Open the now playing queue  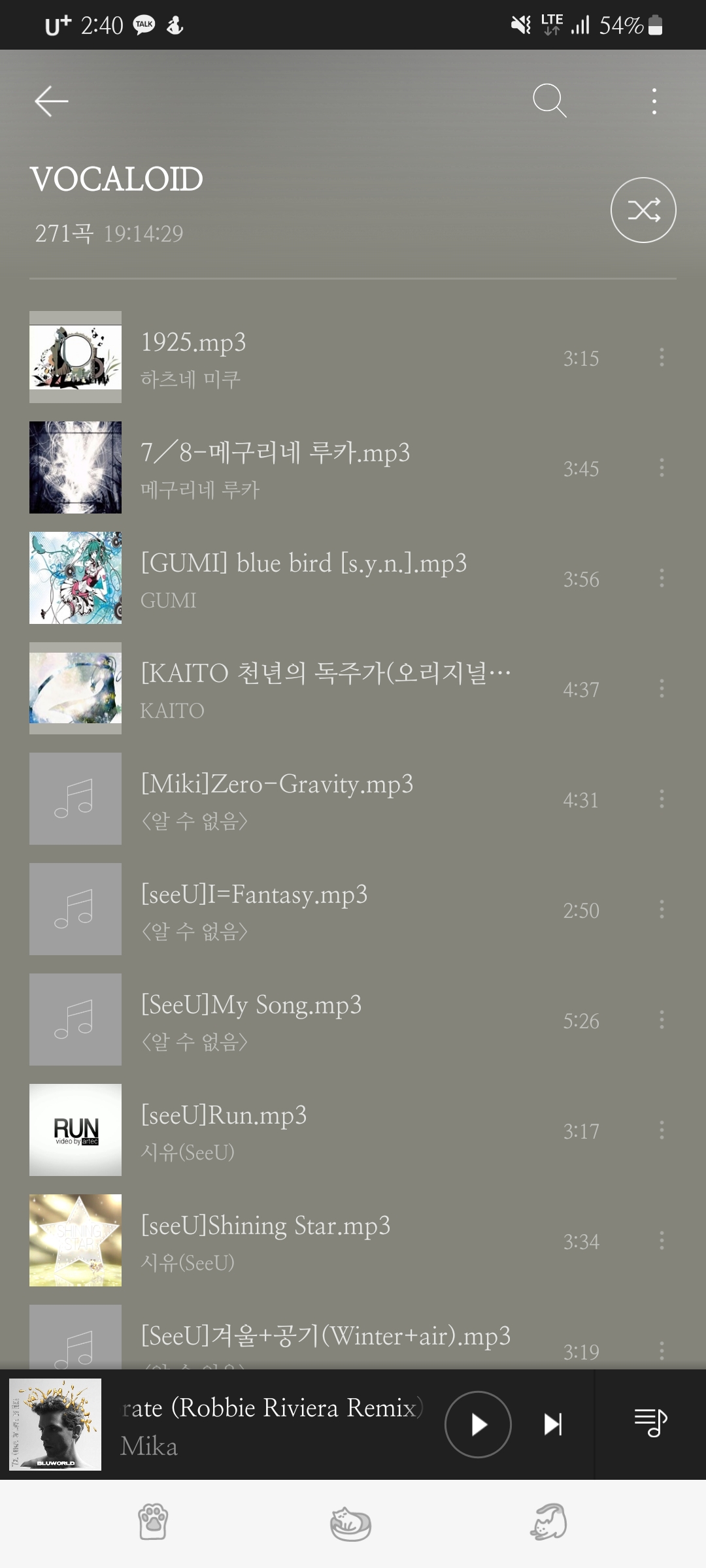[x=650, y=1423]
